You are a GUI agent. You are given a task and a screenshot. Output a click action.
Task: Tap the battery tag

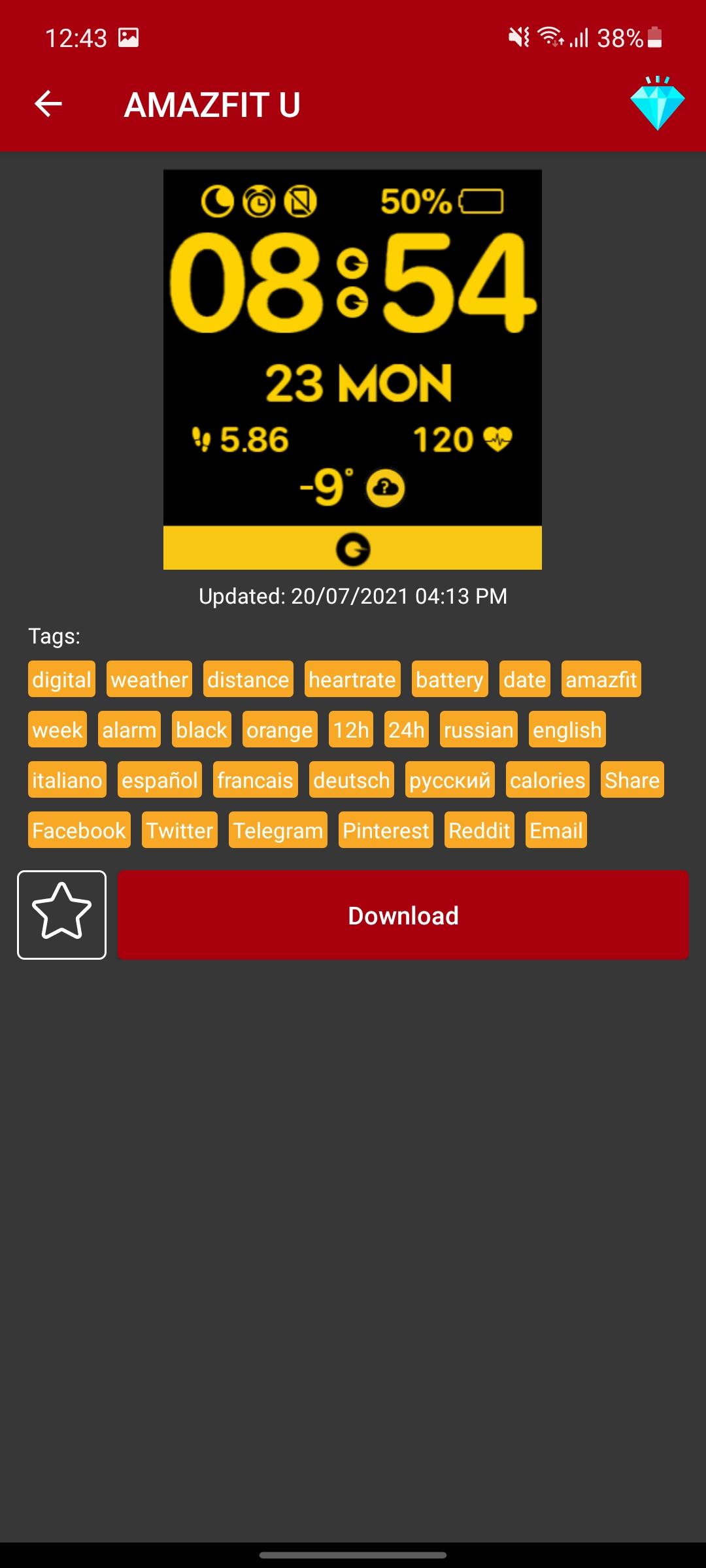pos(450,679)
